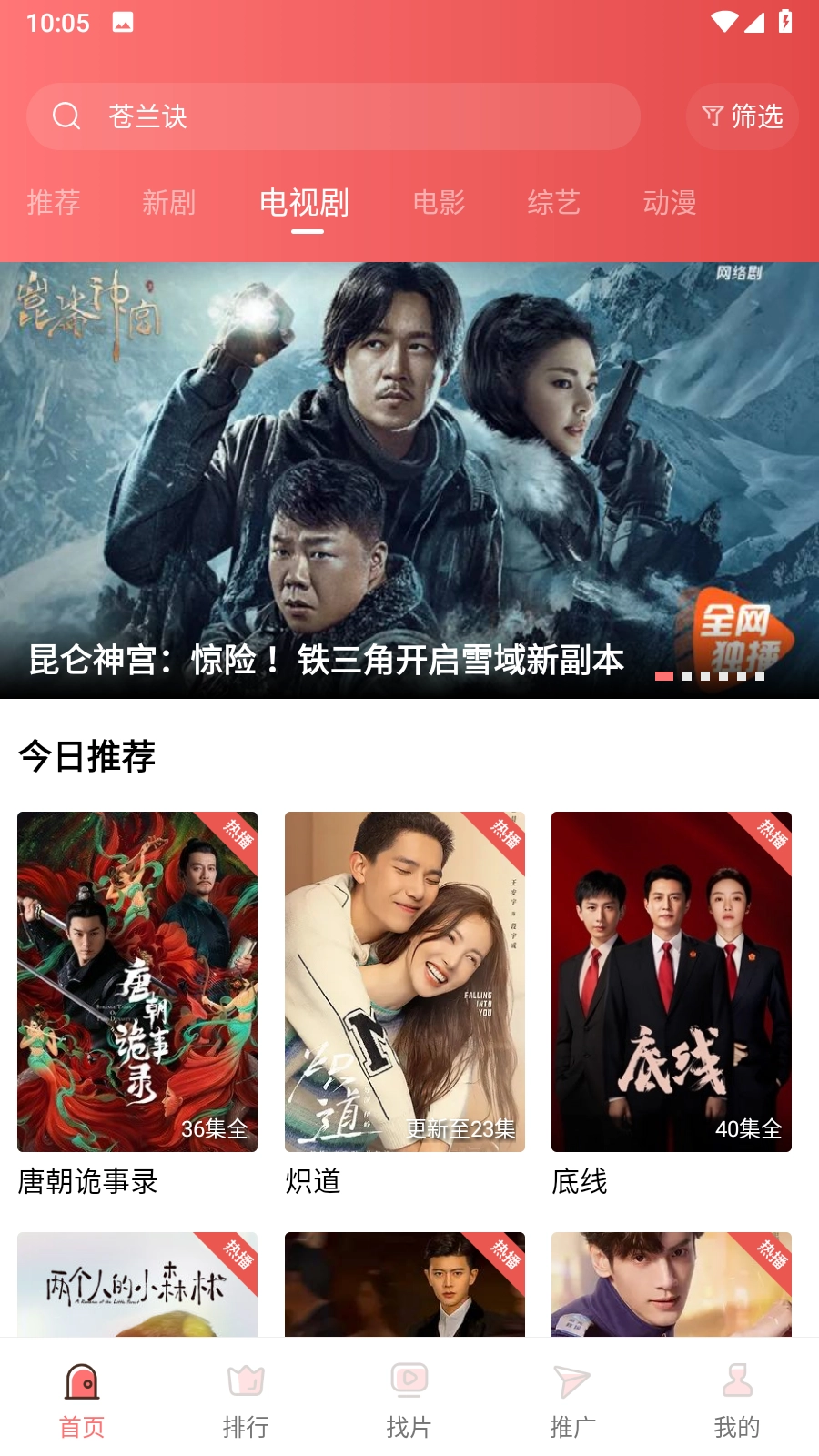Open the 我的 profile tab
This screenshot has height=1456, width=819.
tap(736, 1400)
